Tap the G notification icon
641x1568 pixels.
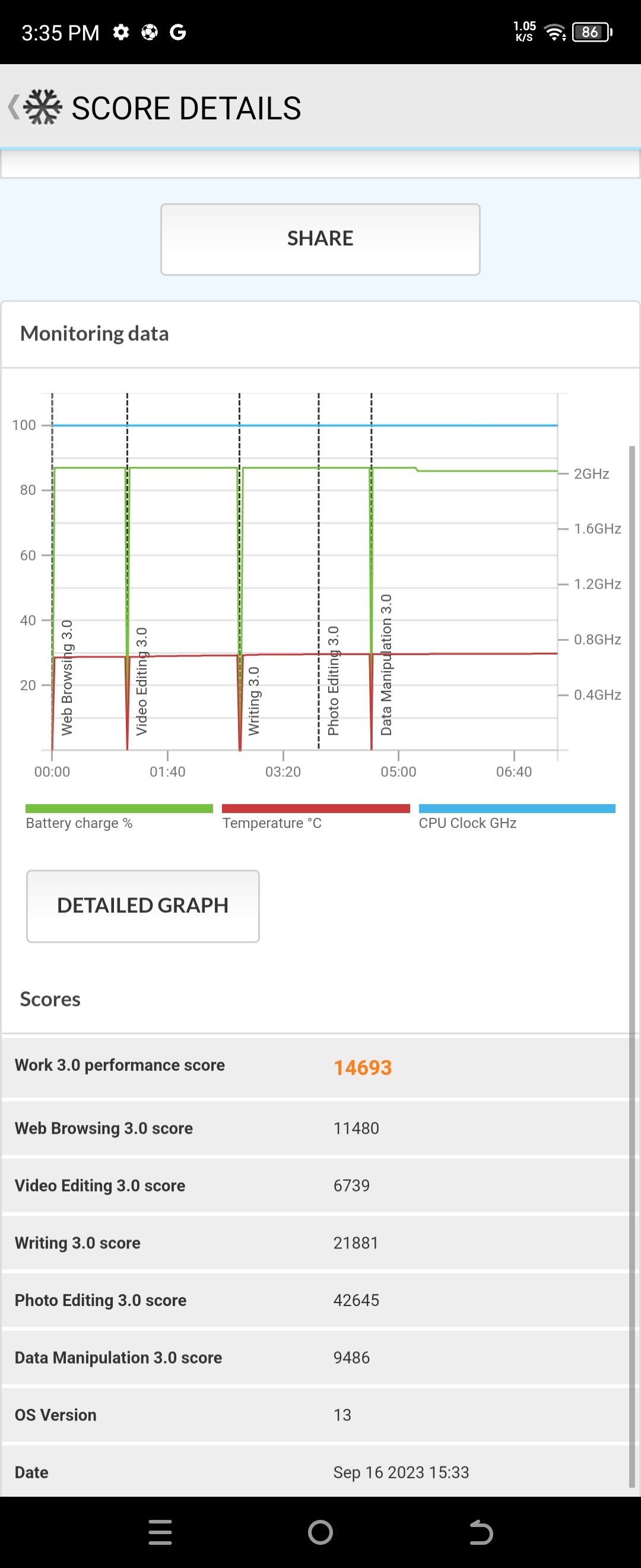click(x=177, y=31)
